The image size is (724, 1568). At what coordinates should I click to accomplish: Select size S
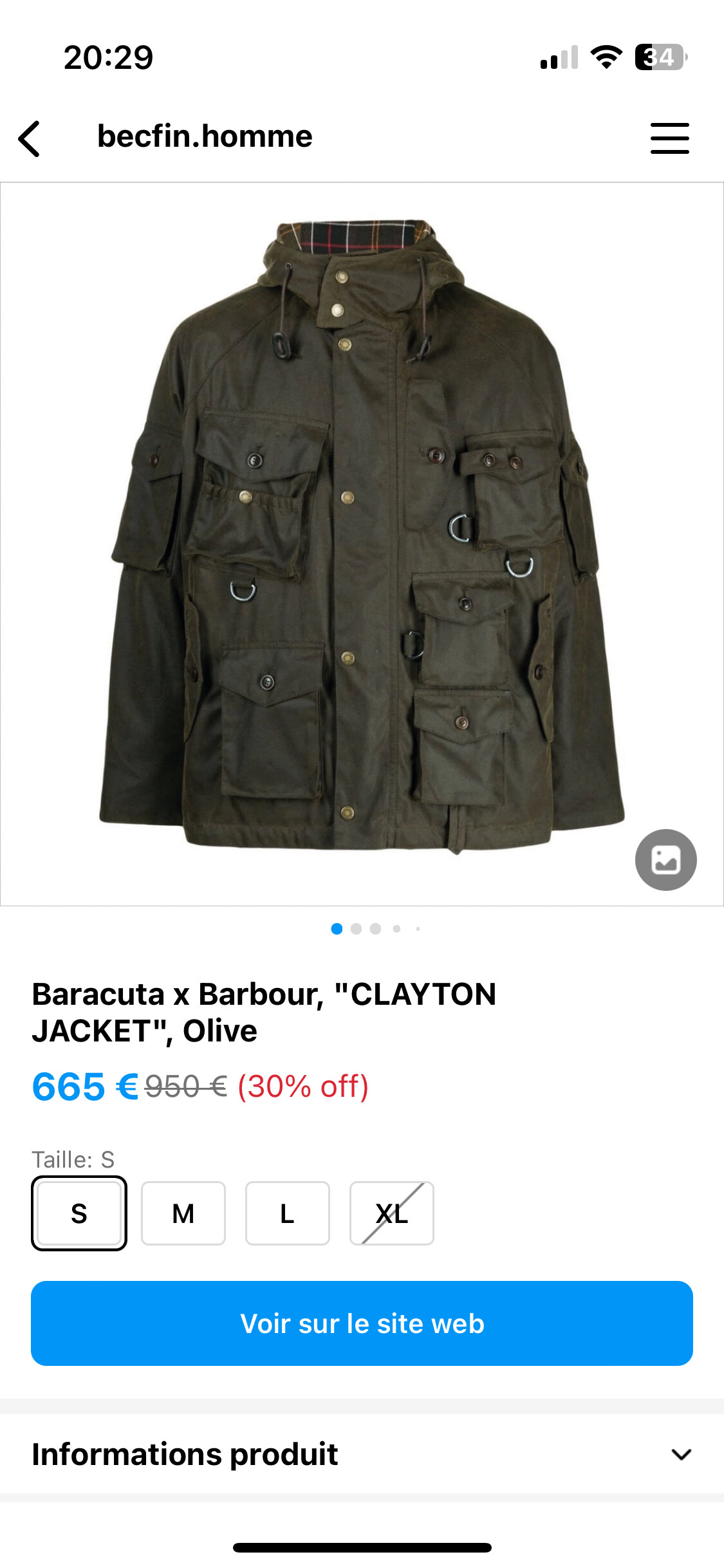tap(79, 1213)
